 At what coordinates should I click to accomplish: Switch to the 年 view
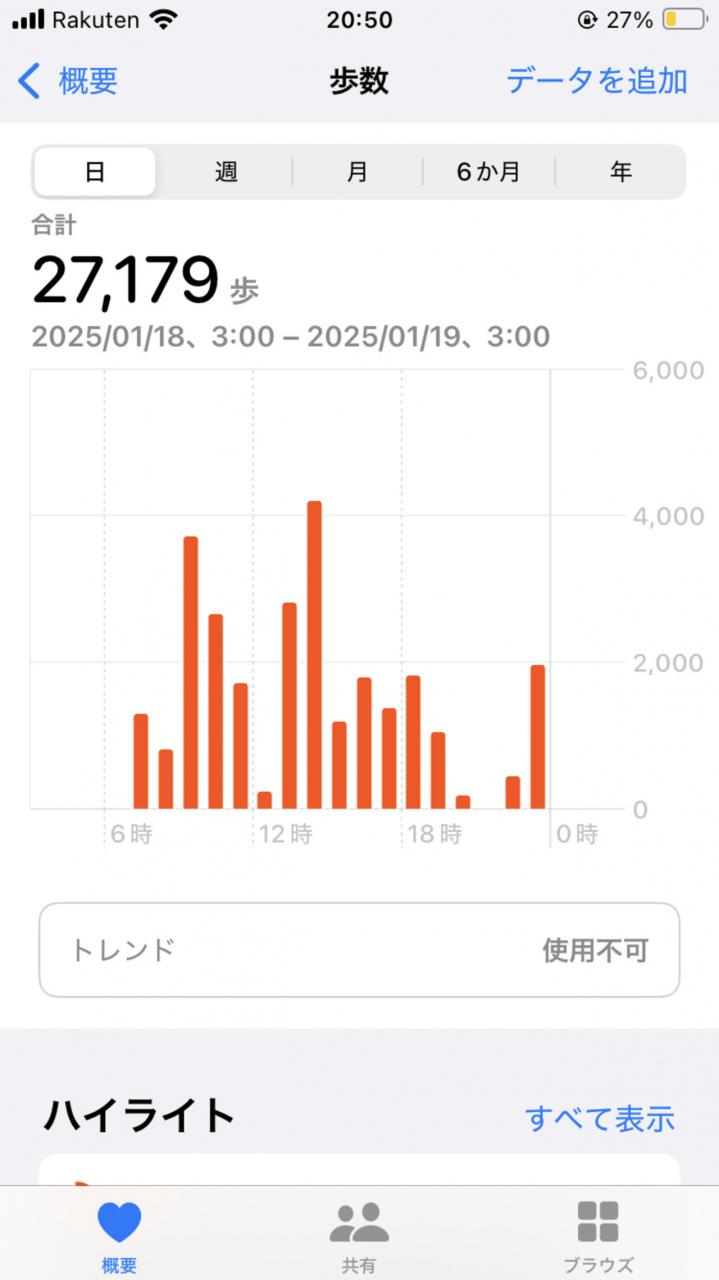click(x=621, y=172)
